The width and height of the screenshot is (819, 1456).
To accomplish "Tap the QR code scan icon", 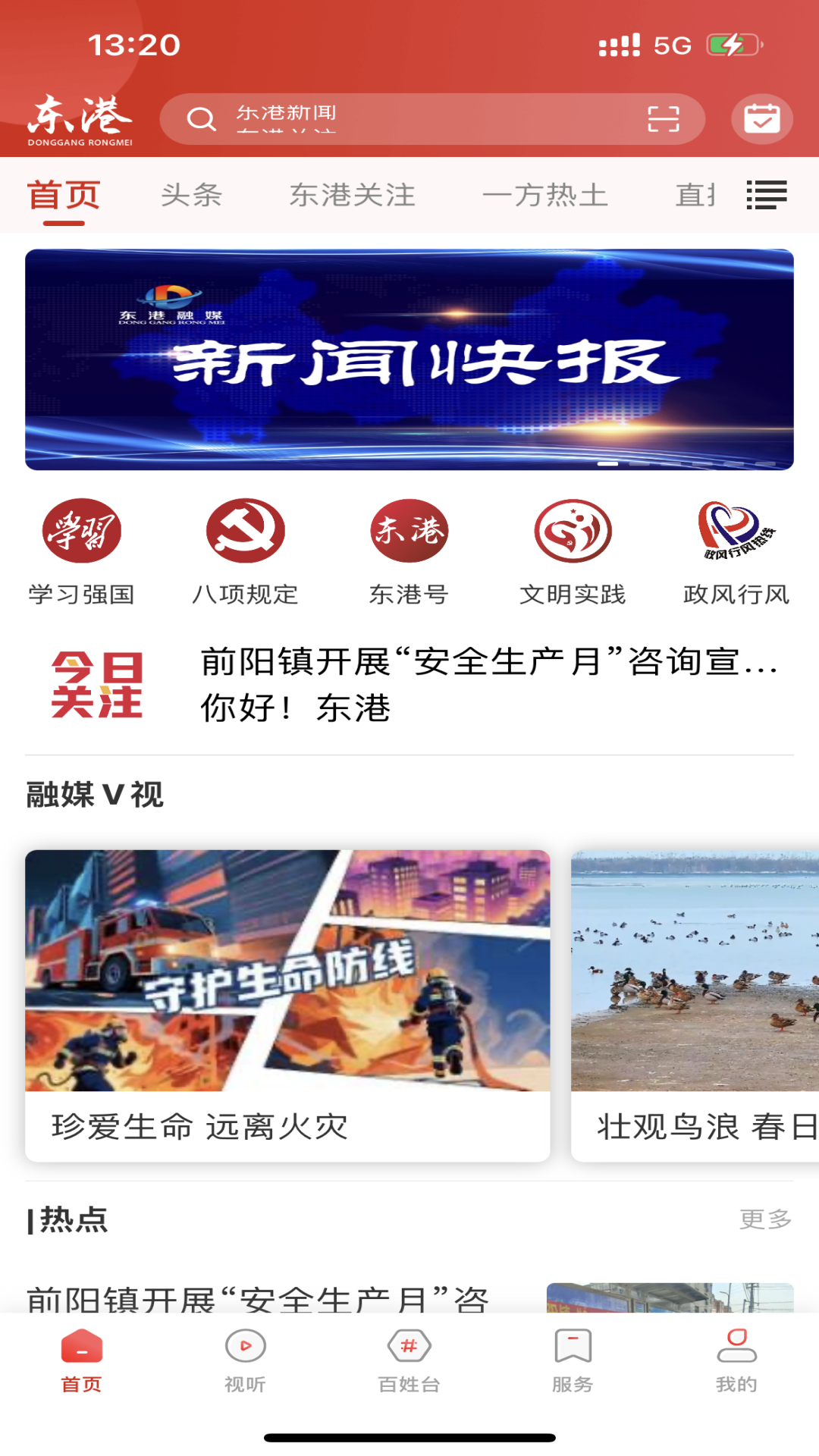I will click(663, 118).
